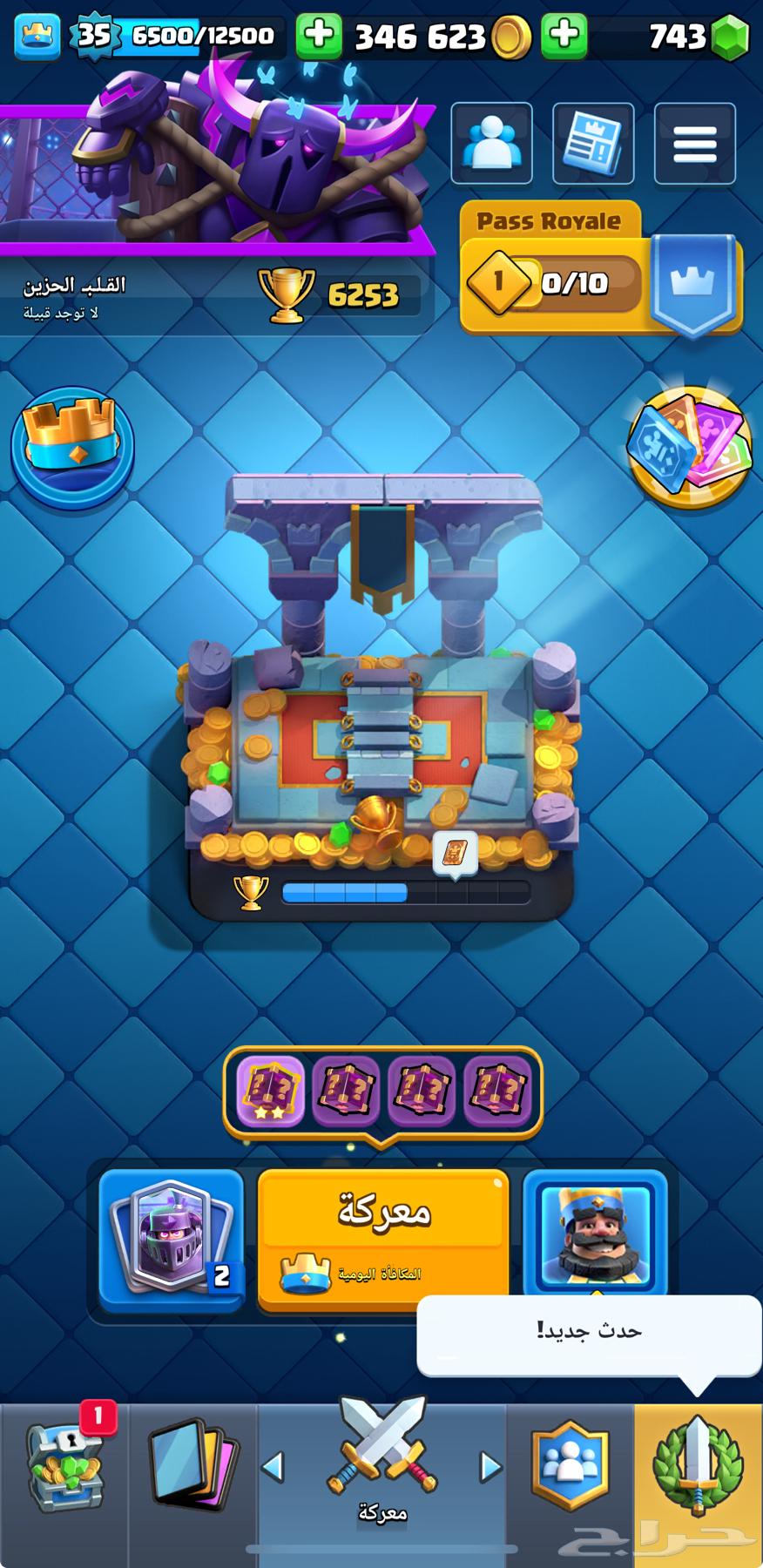Go to the clan social tab
The width and height of the screenshot is (763, 1568).
[570, 1468]
